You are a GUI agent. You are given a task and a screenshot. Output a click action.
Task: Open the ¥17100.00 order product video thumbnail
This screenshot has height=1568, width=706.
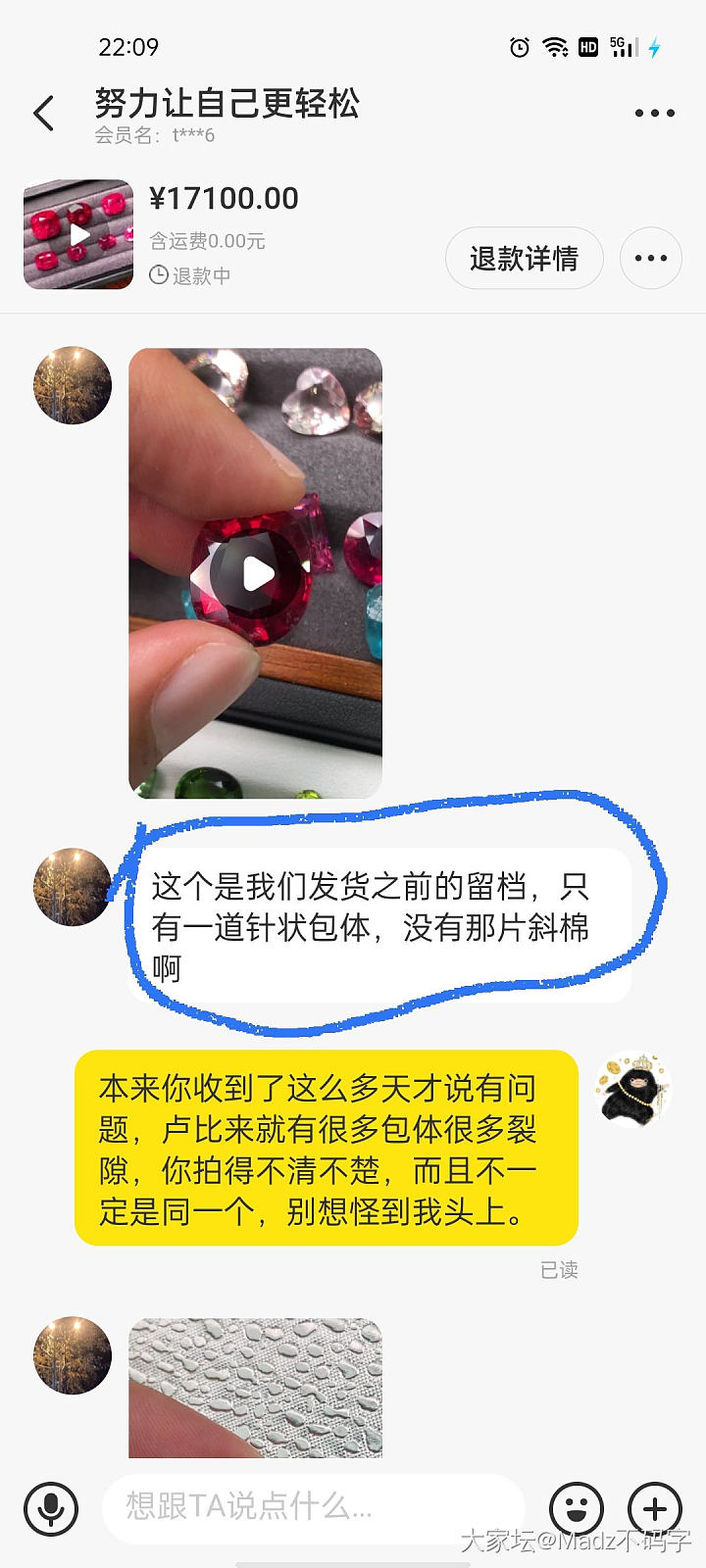click(x=78, y=234)
